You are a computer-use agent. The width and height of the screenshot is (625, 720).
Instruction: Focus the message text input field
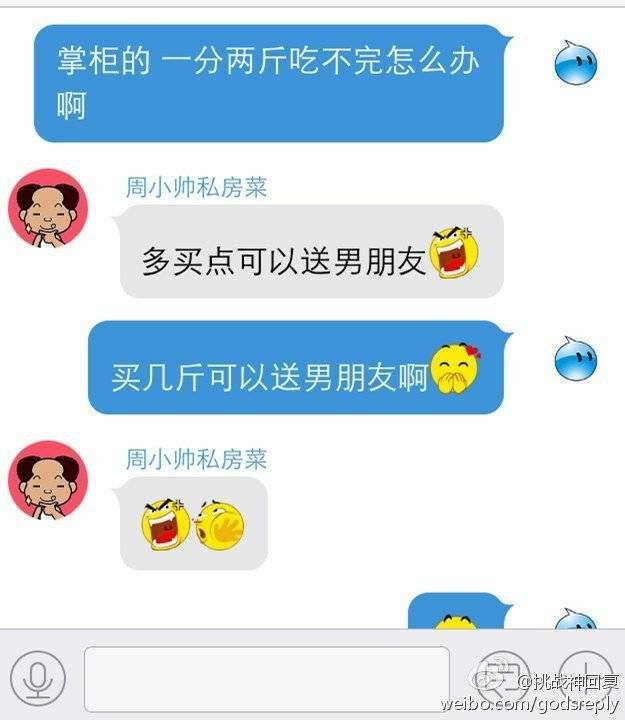coord(267,678)
